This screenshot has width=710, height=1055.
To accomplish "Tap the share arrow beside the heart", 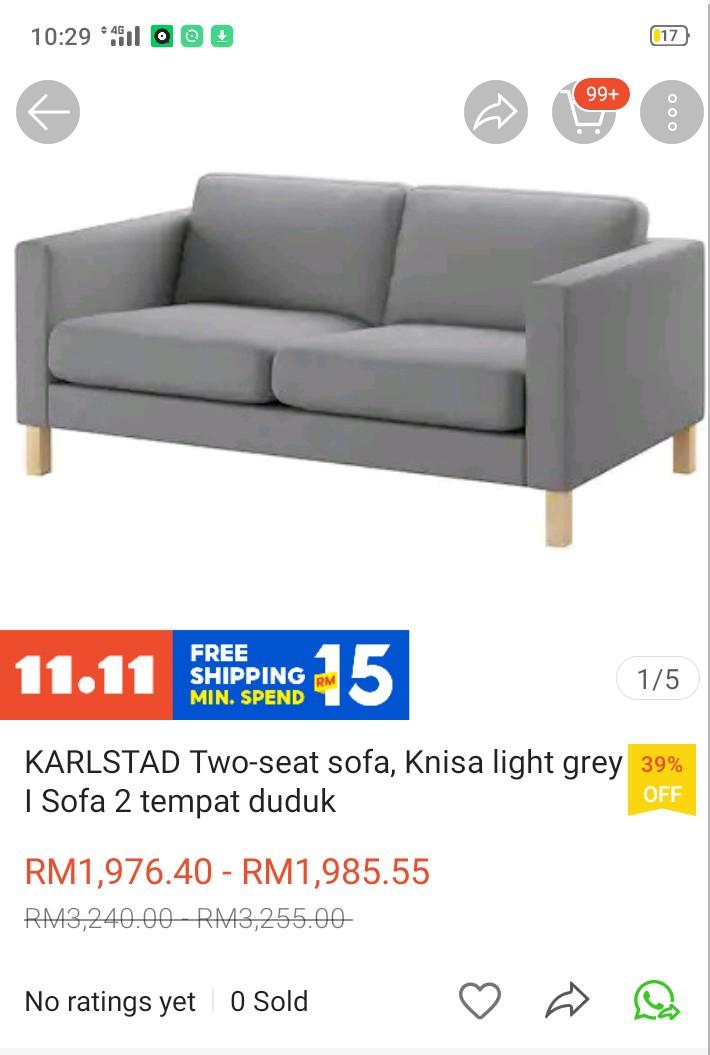I will (568, 1000).
